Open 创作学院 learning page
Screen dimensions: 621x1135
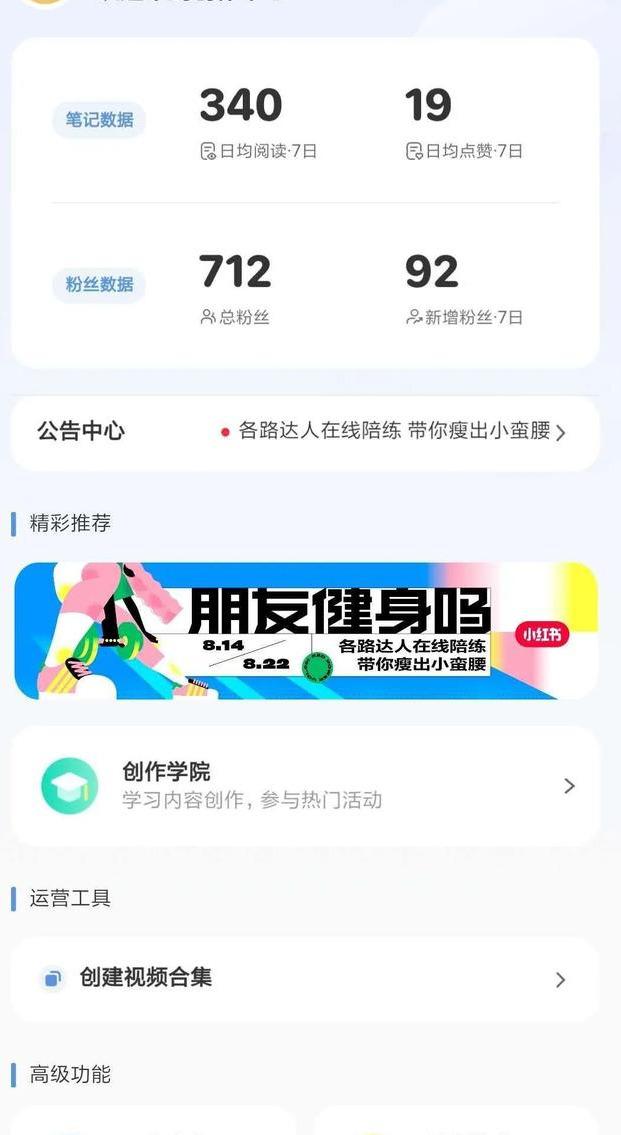coord(305,786)
